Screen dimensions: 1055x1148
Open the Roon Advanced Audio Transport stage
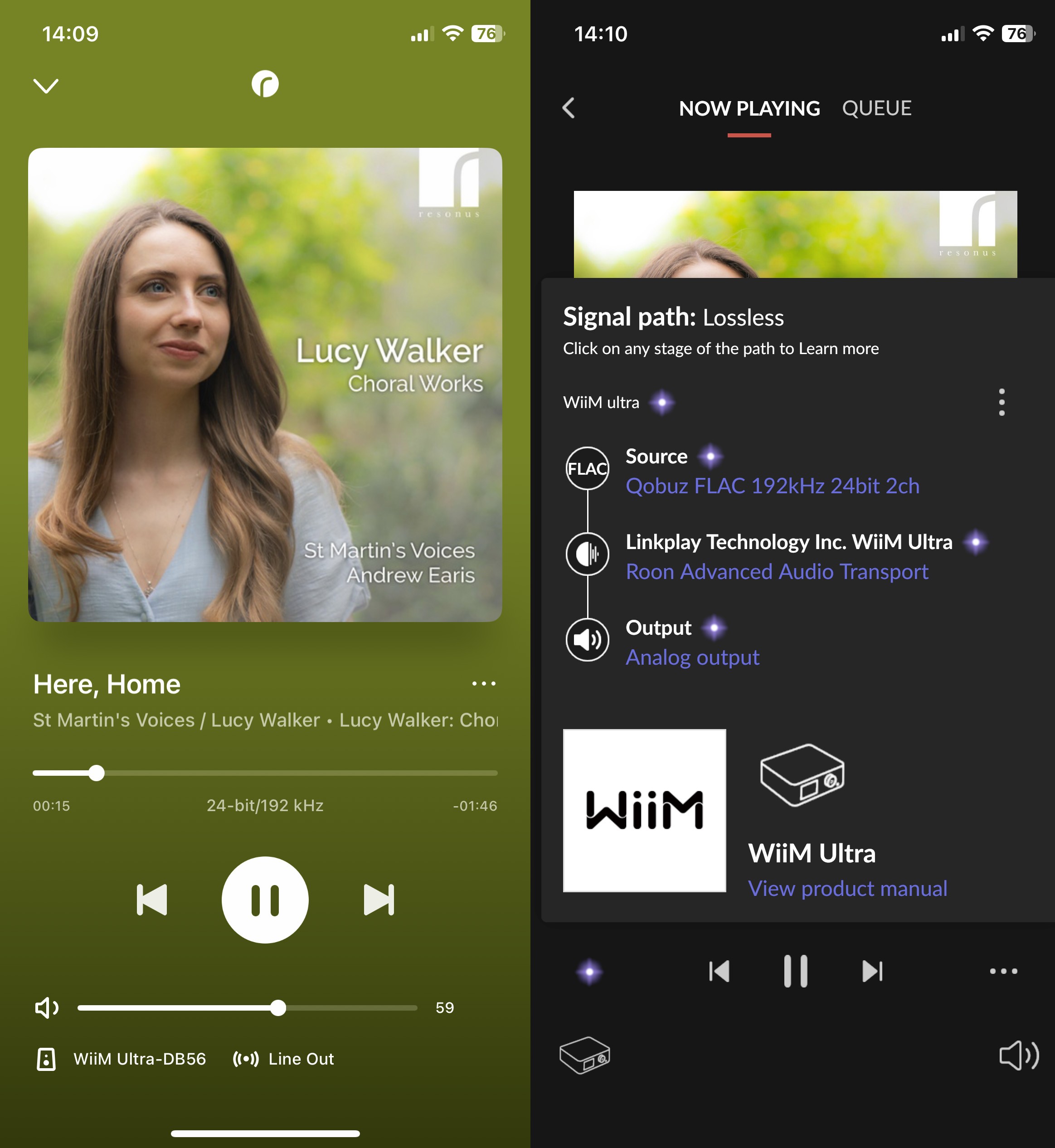point(777,571)
